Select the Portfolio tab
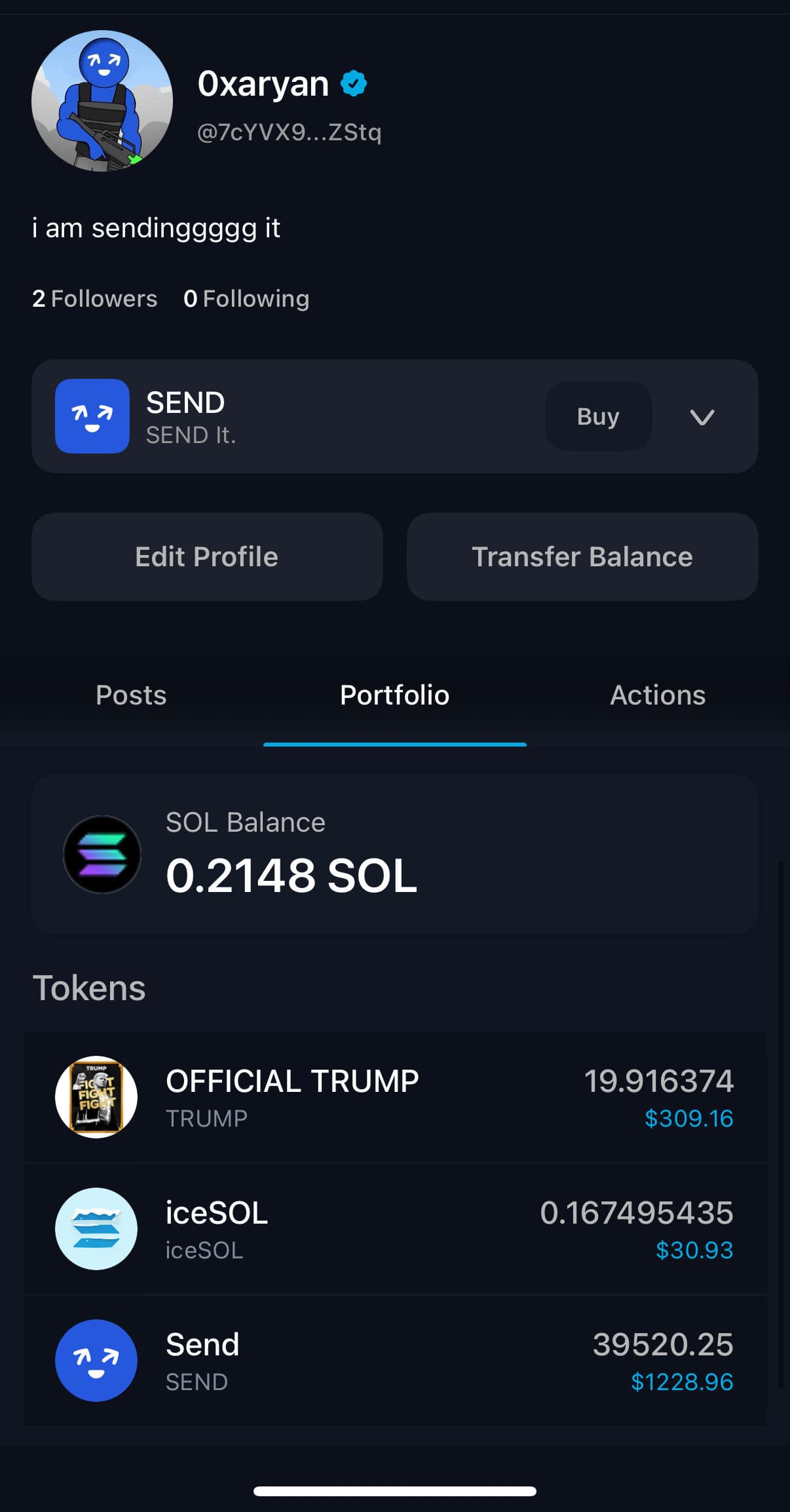790x1512 pixels. click(394, 695)
